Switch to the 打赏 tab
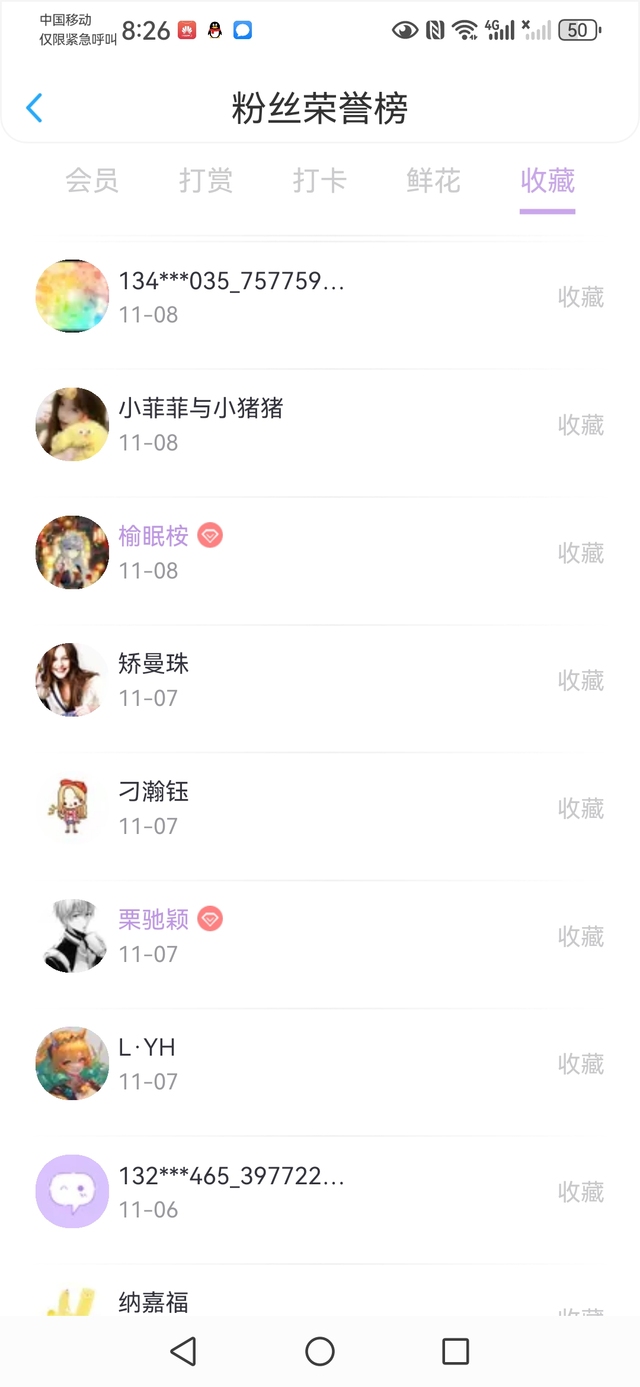The width and height of the screenshot is (640, 1387). pos(206,181)
